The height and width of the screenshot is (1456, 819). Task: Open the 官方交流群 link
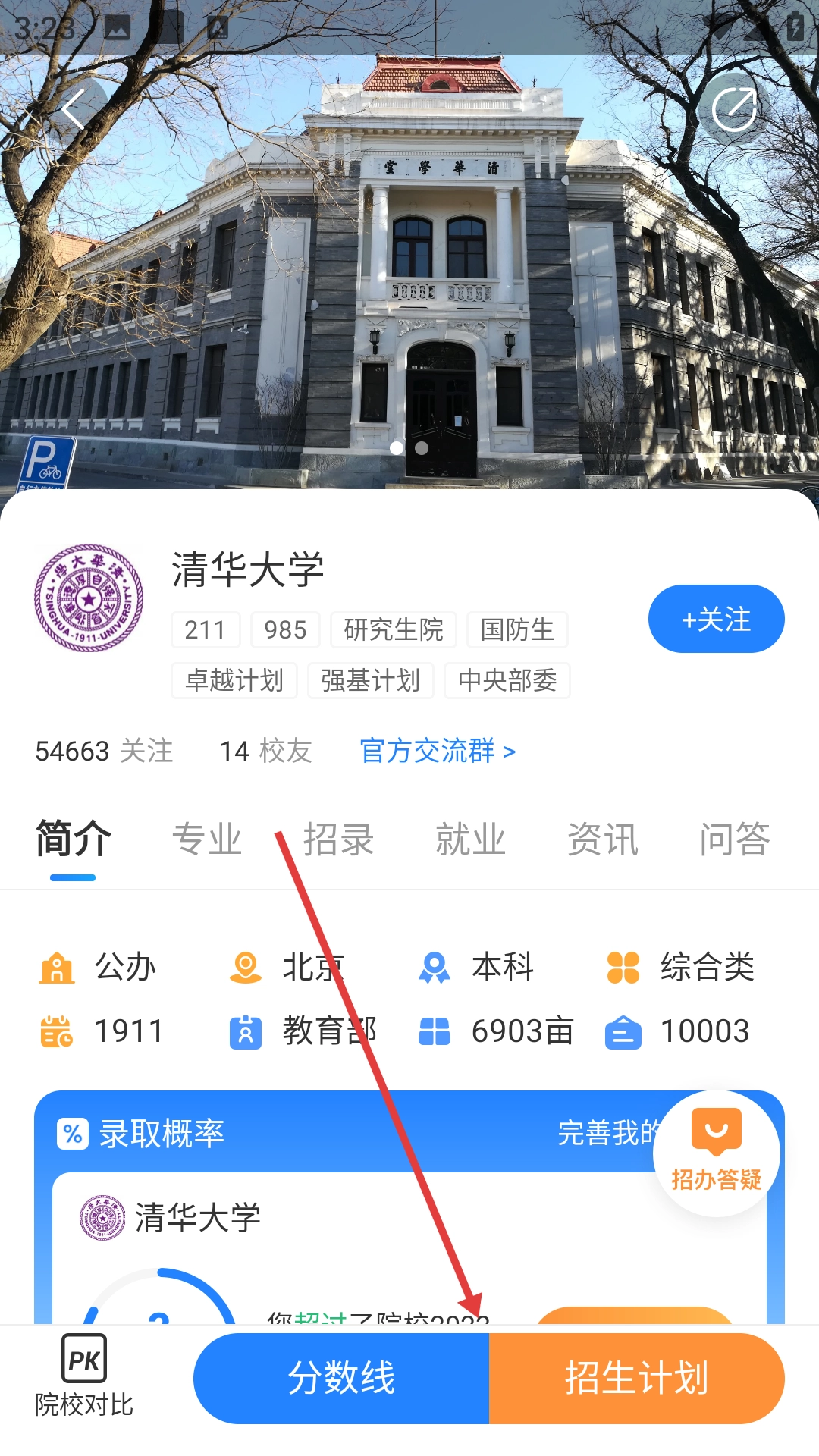(438, 751)
